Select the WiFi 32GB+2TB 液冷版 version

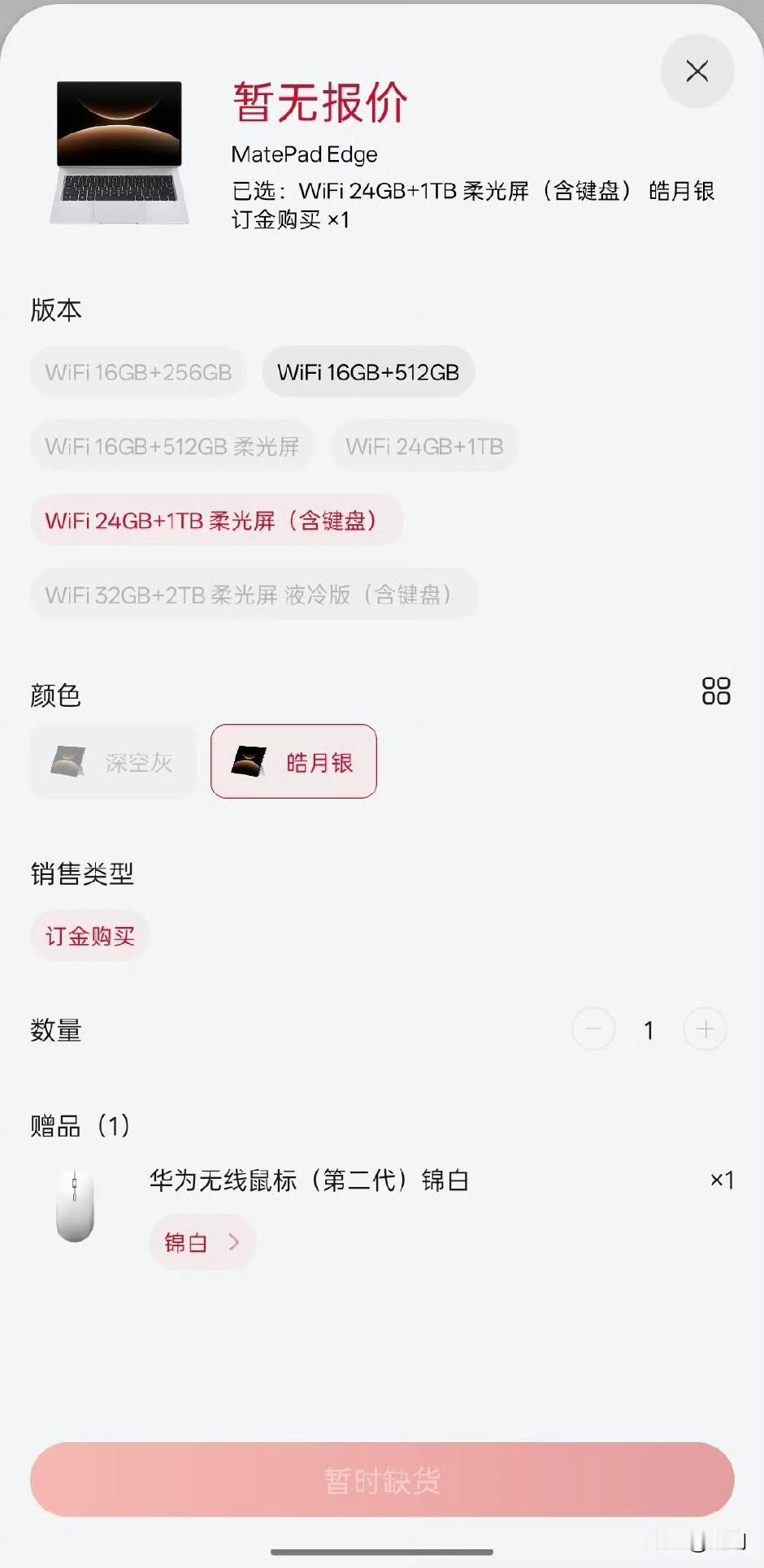click(x=254, y=595)
